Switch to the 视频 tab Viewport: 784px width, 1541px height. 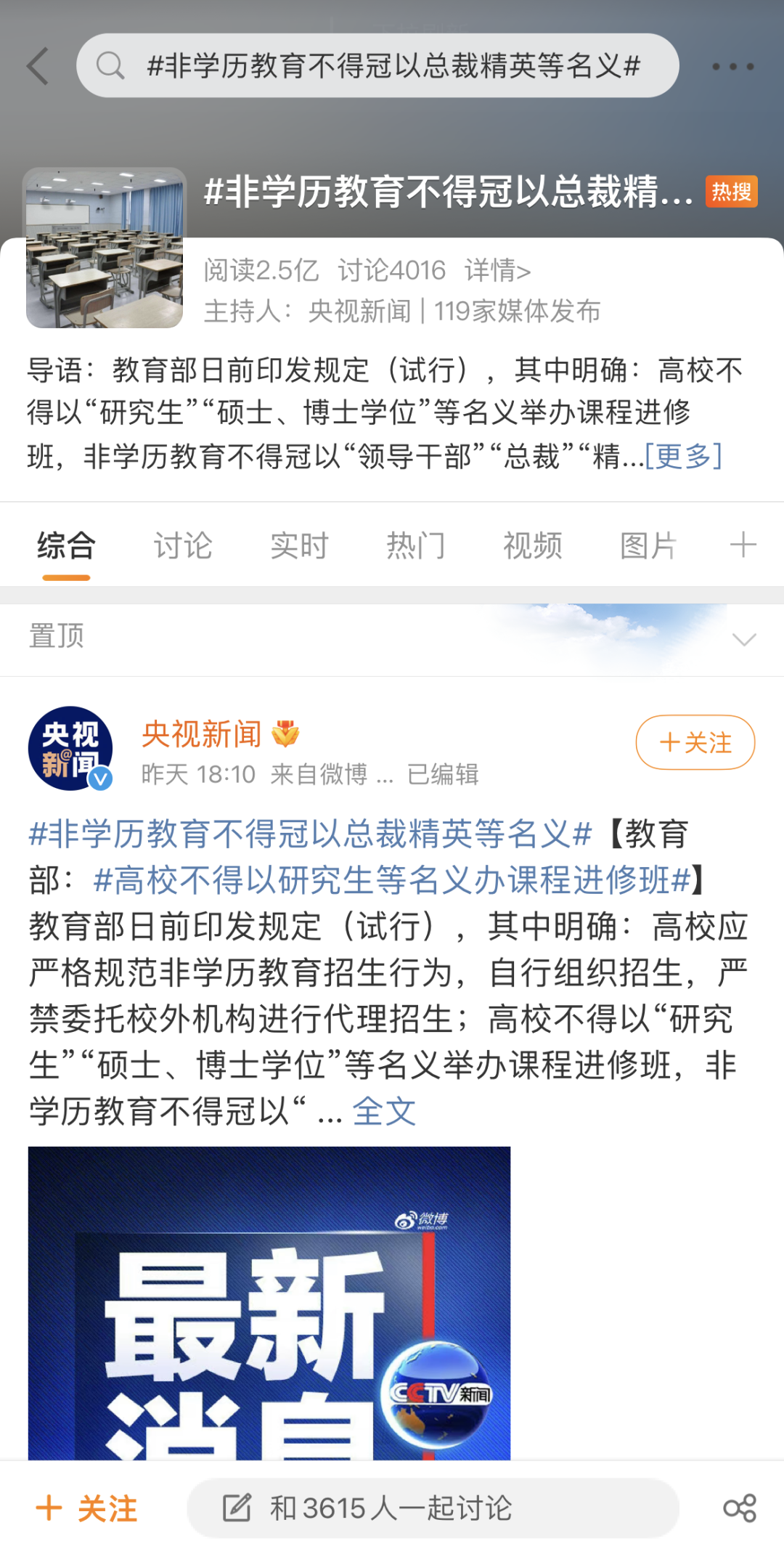point(533,546)
